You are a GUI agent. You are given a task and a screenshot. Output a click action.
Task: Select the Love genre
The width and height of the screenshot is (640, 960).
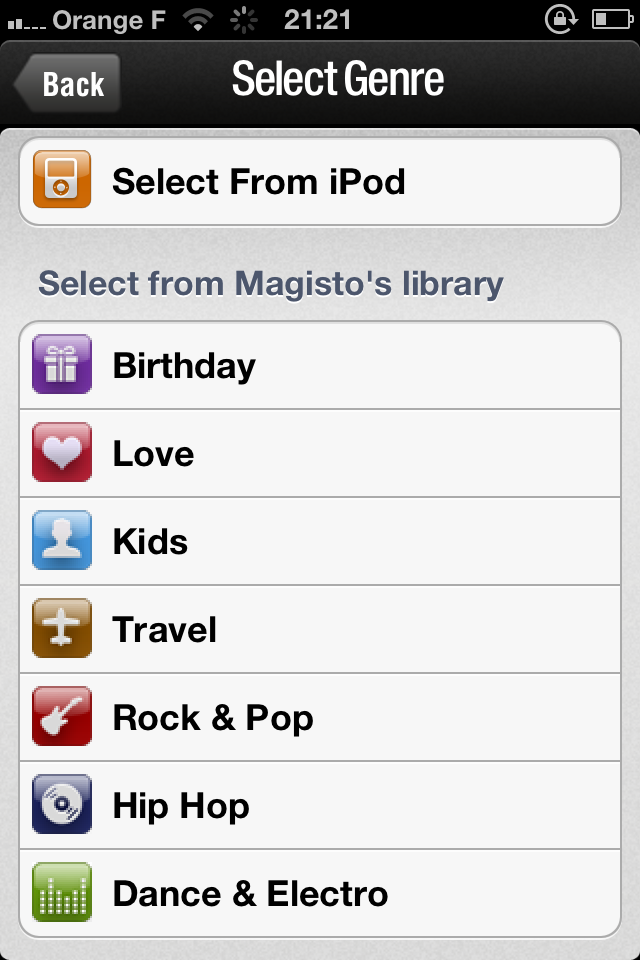tap(320, 454)
